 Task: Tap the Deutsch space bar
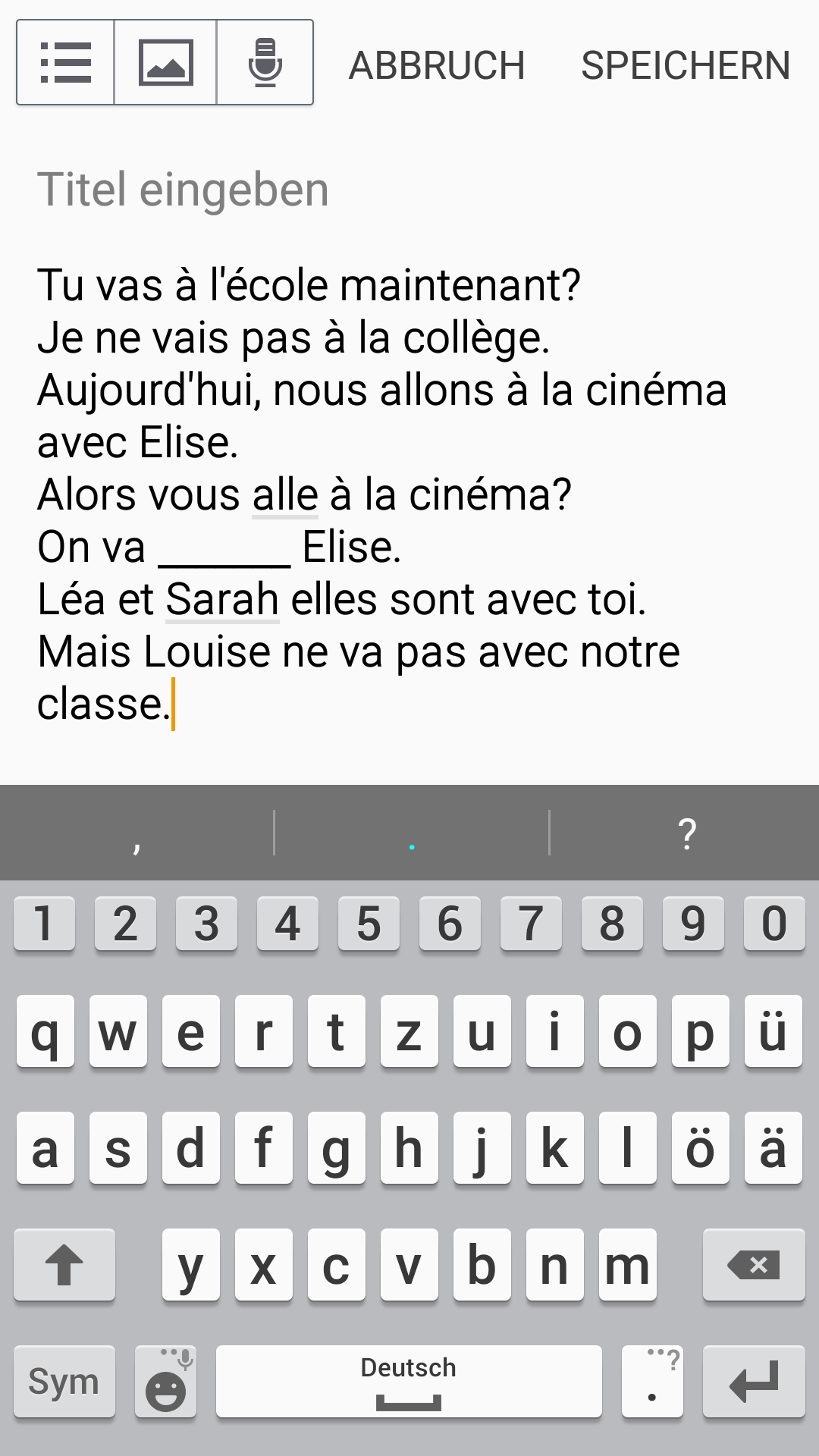pyautogui.click(x=409, y=1382)
